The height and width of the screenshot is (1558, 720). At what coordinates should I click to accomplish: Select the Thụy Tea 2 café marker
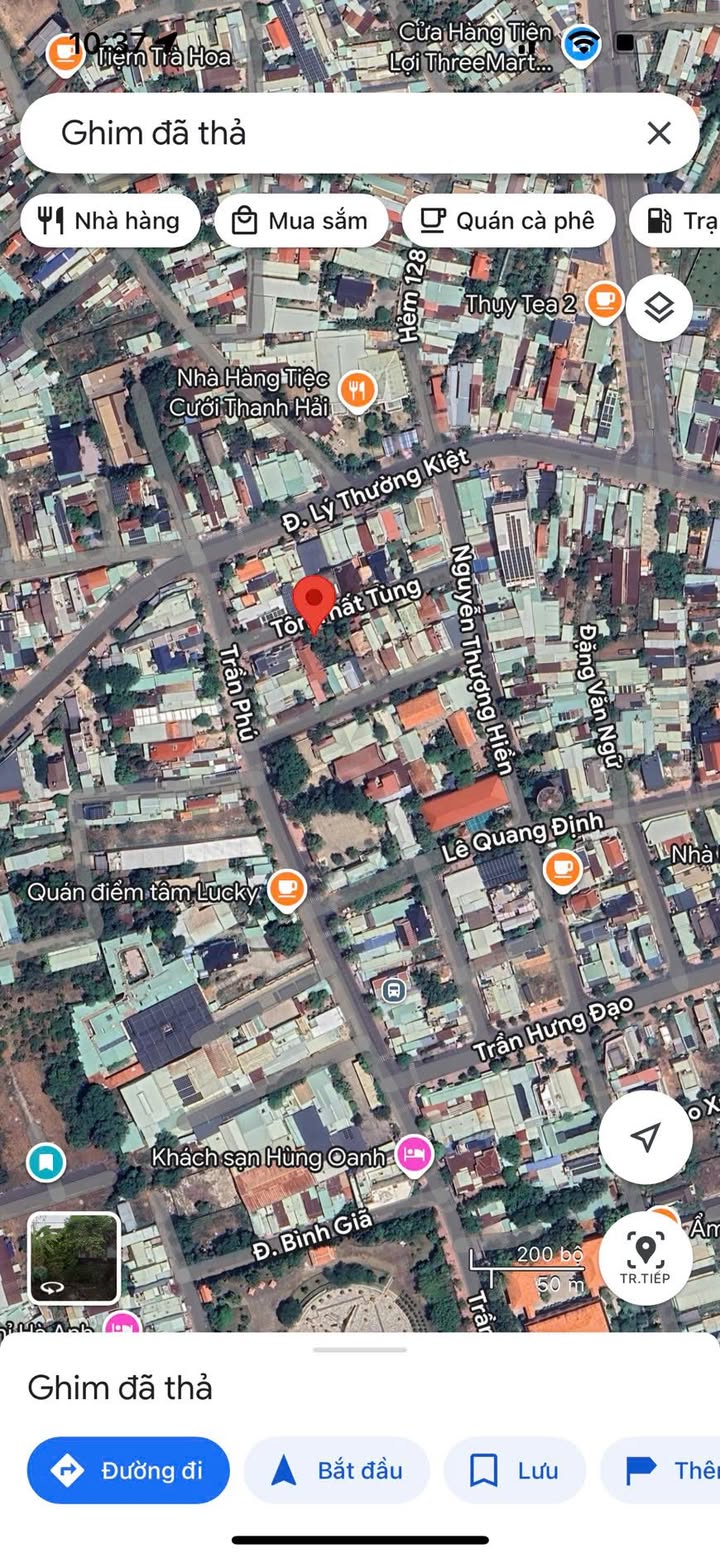click(x=603, y=299)
